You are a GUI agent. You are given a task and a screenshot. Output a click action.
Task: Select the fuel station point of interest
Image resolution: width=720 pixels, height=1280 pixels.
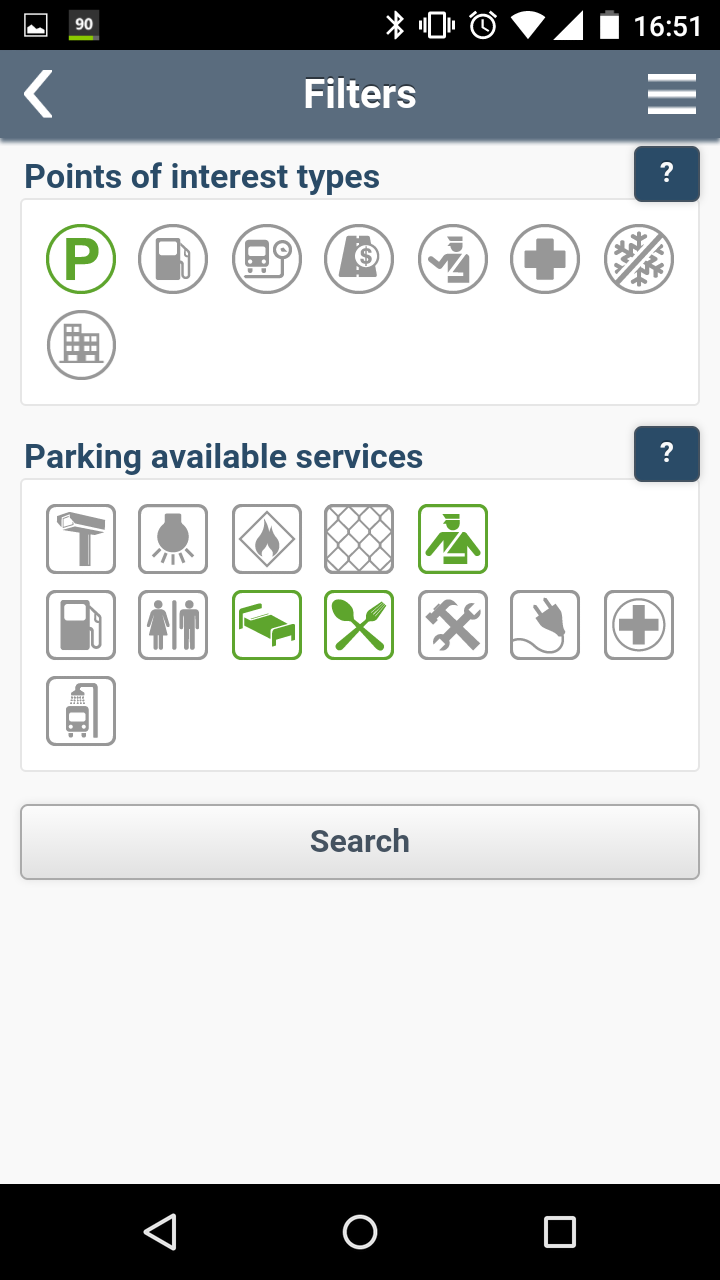click(173, 259)
